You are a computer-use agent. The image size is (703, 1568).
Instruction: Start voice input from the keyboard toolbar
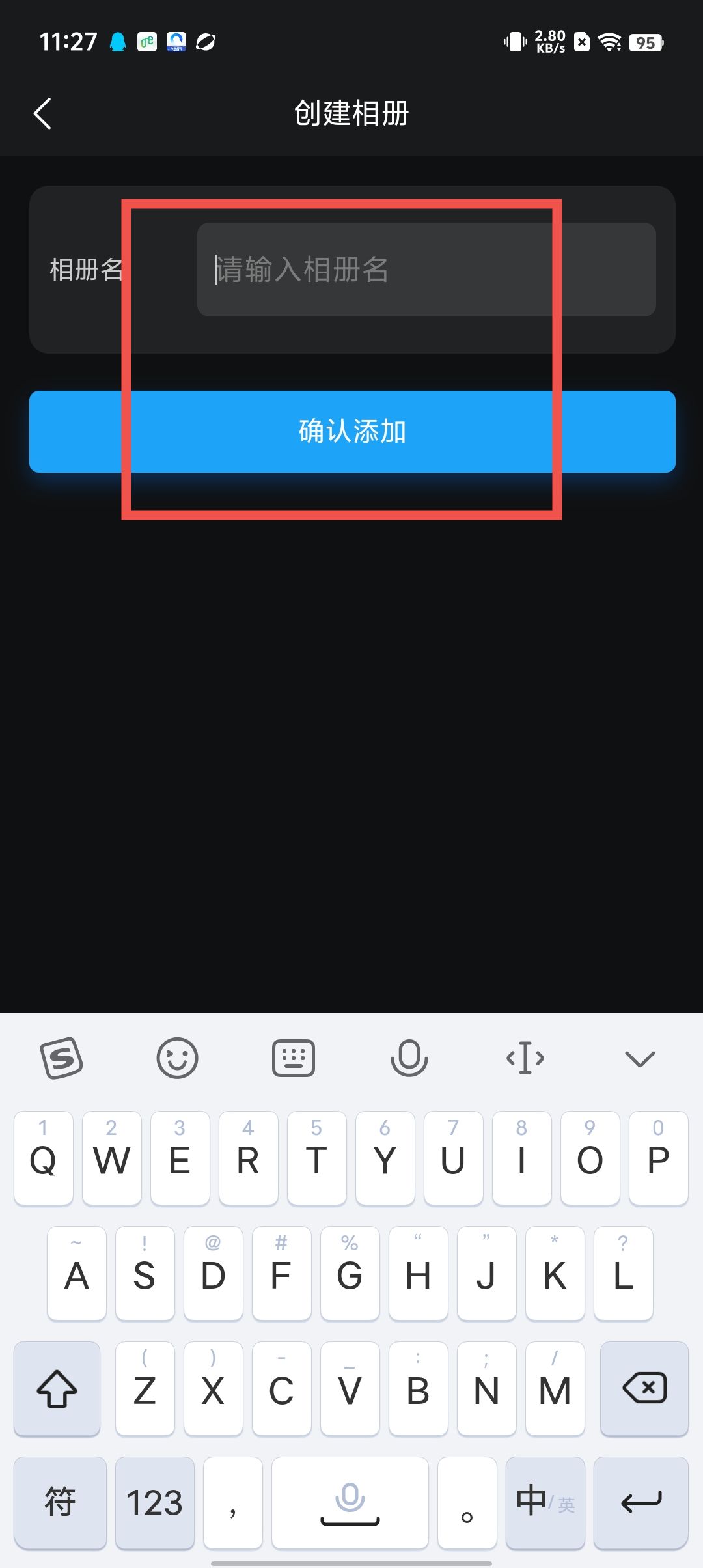(x=409, y=1058)
